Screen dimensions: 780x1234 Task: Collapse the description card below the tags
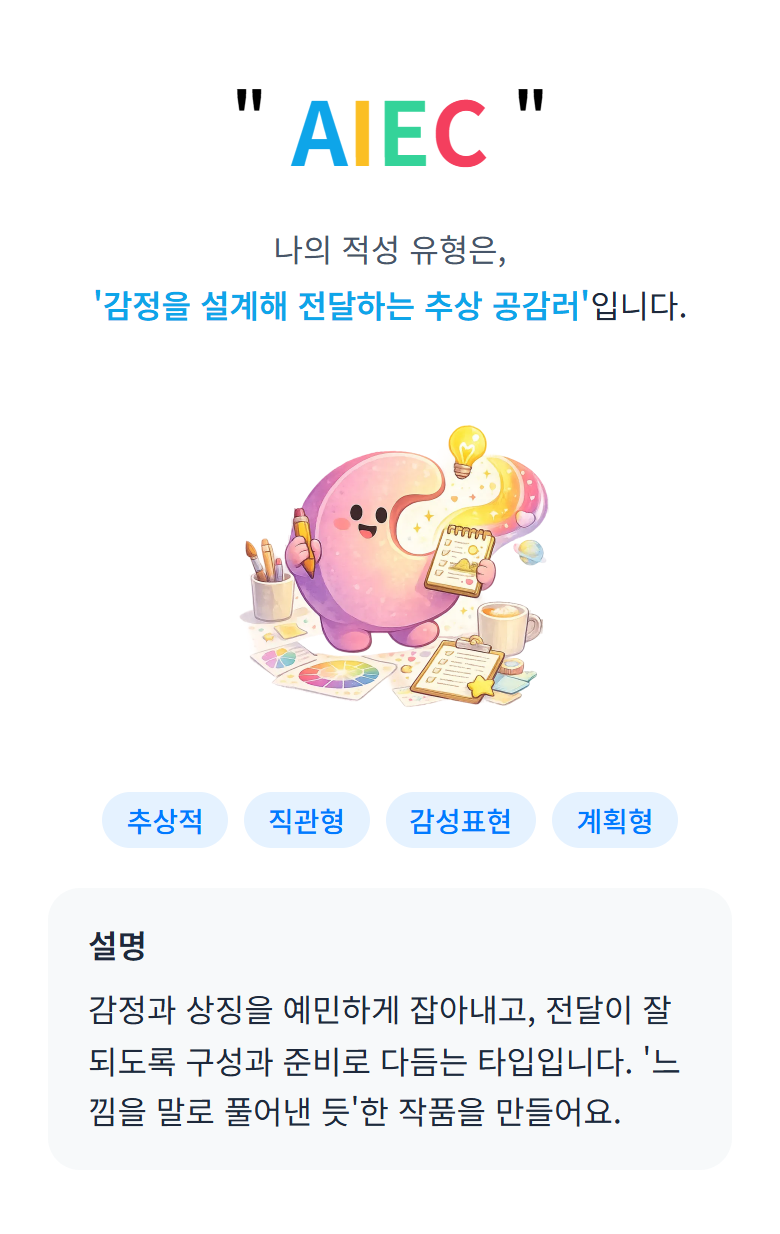click(x=390, y=1030)
